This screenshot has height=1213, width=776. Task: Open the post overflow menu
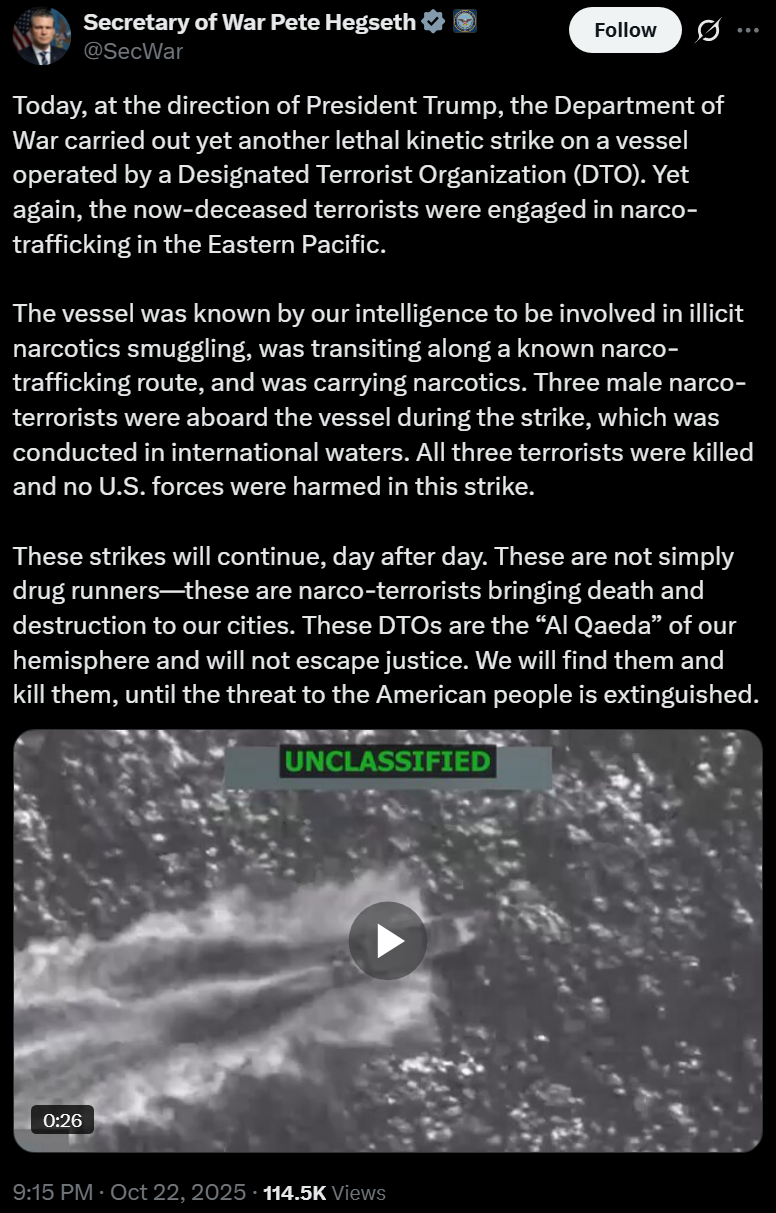748,30
